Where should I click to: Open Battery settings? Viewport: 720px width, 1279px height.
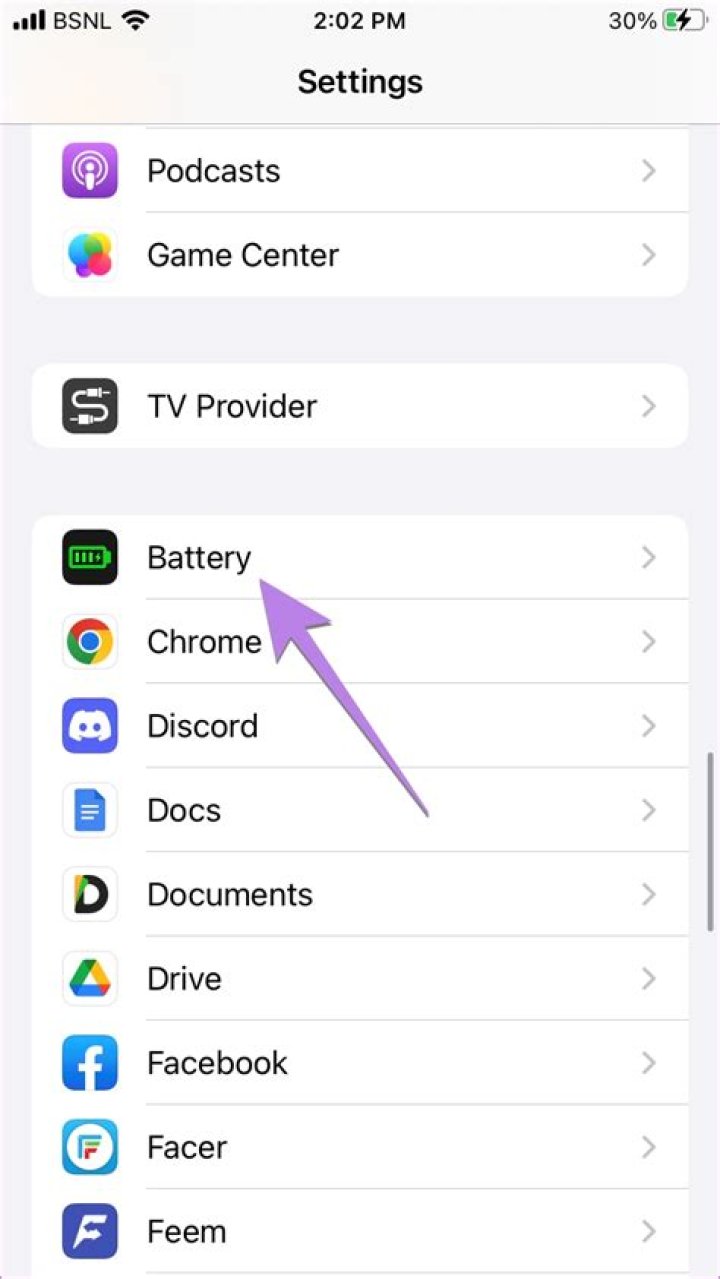coord(360,557)
